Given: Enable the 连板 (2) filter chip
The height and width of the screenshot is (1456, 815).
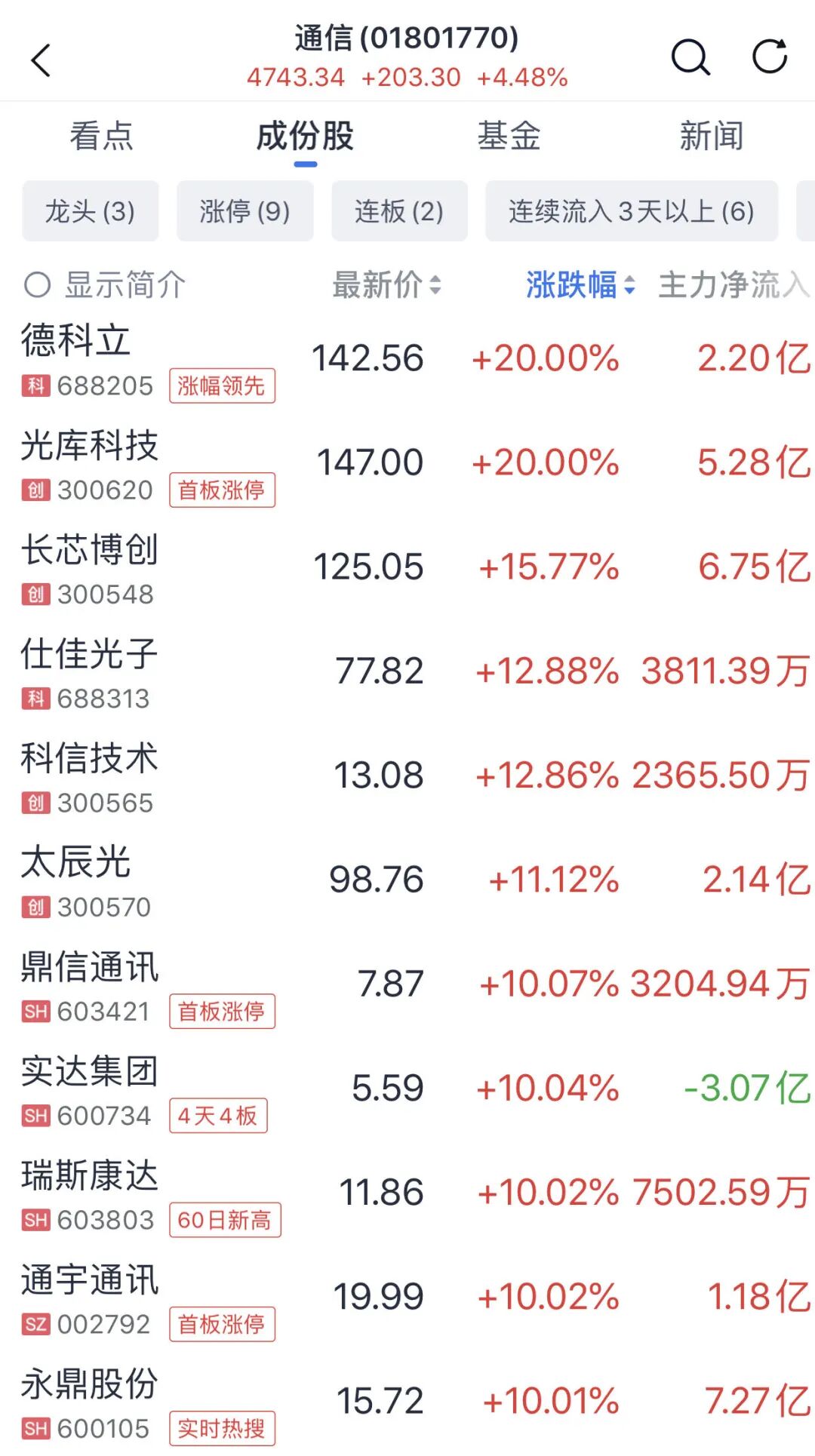Looking at the screenshot, I should (x=398, y=212).
